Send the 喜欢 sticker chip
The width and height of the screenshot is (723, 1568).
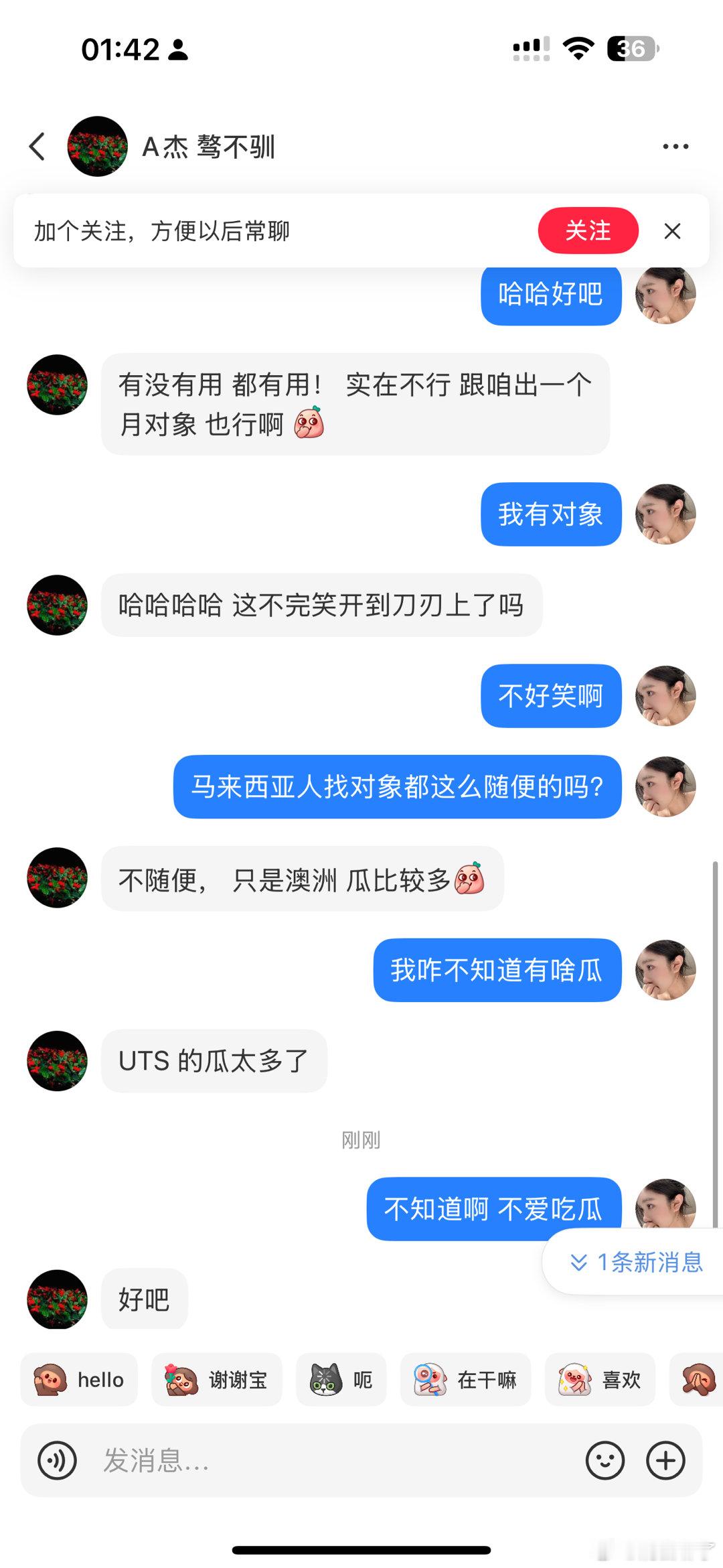599,1381
